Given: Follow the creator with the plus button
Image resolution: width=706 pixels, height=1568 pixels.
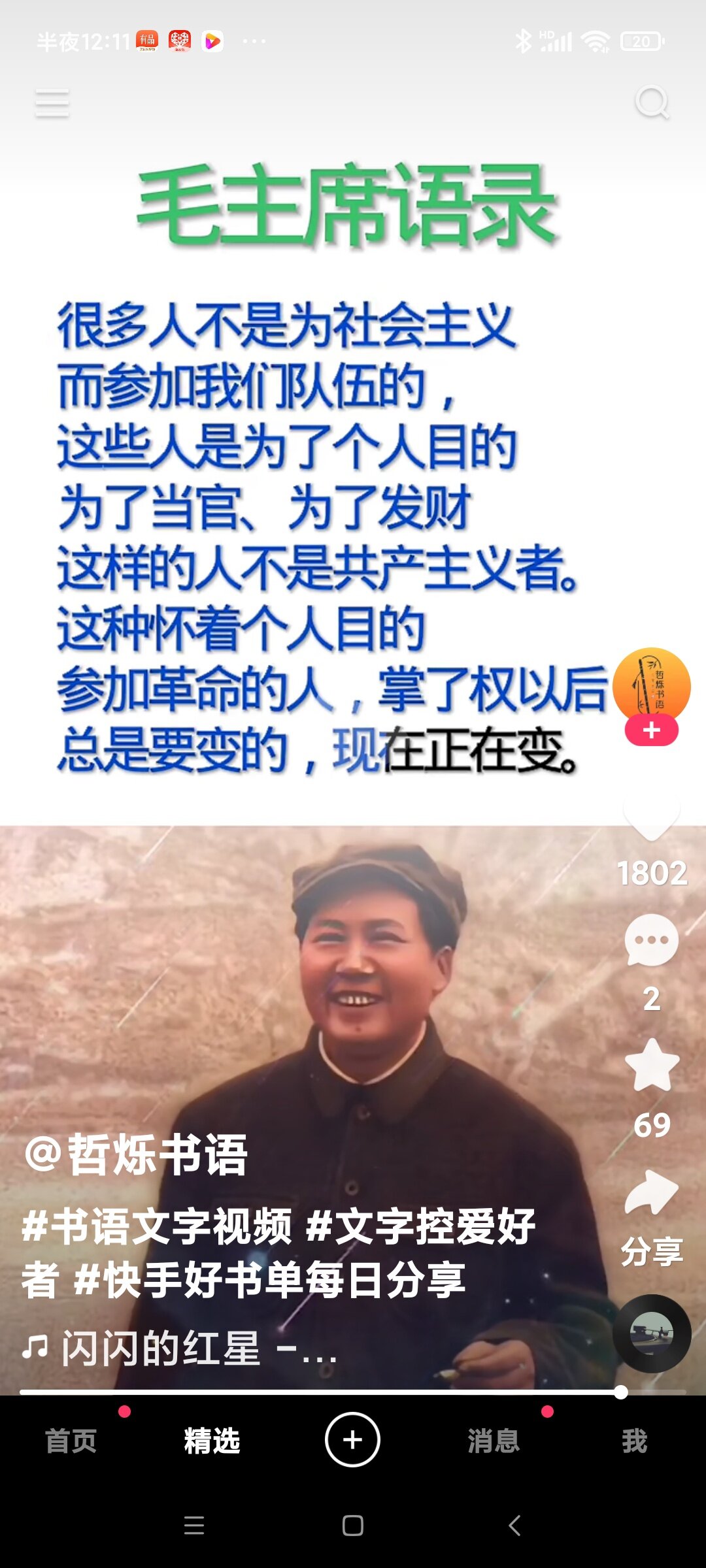Looking at the screenshot, I should click(x=651, y=730).
